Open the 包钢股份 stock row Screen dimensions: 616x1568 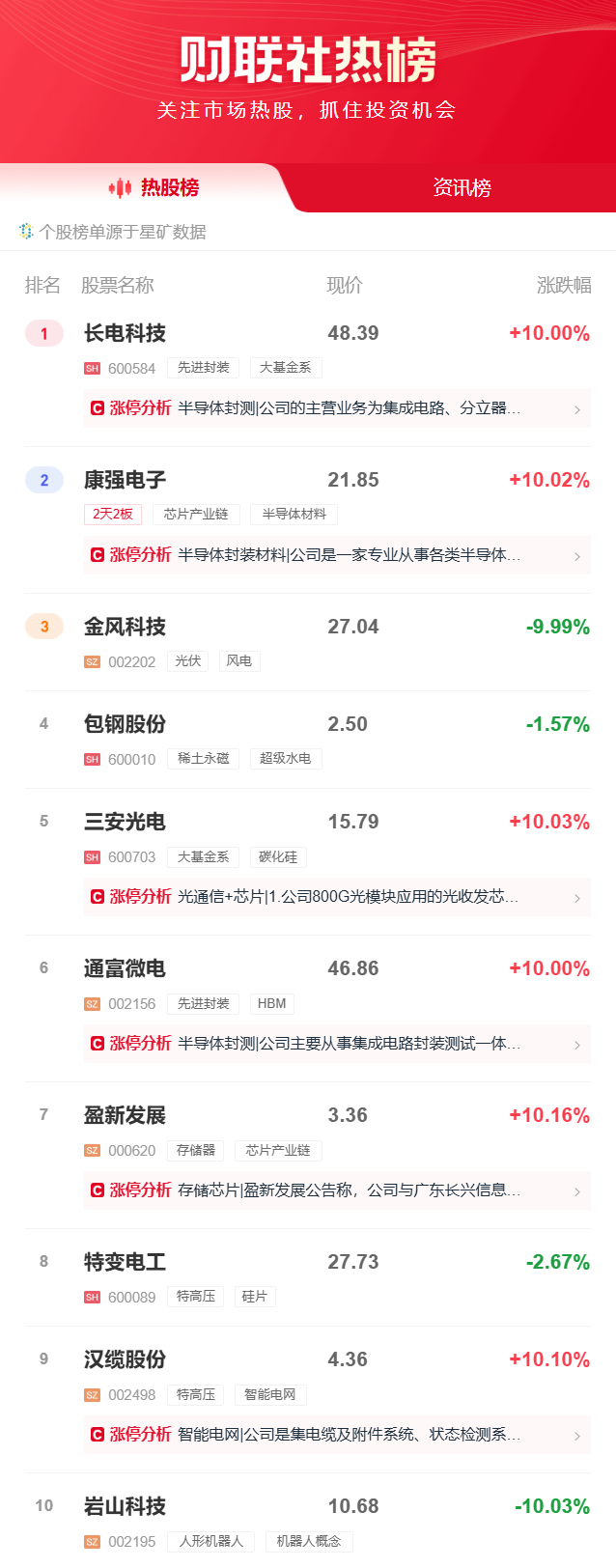tap(125, 725)
